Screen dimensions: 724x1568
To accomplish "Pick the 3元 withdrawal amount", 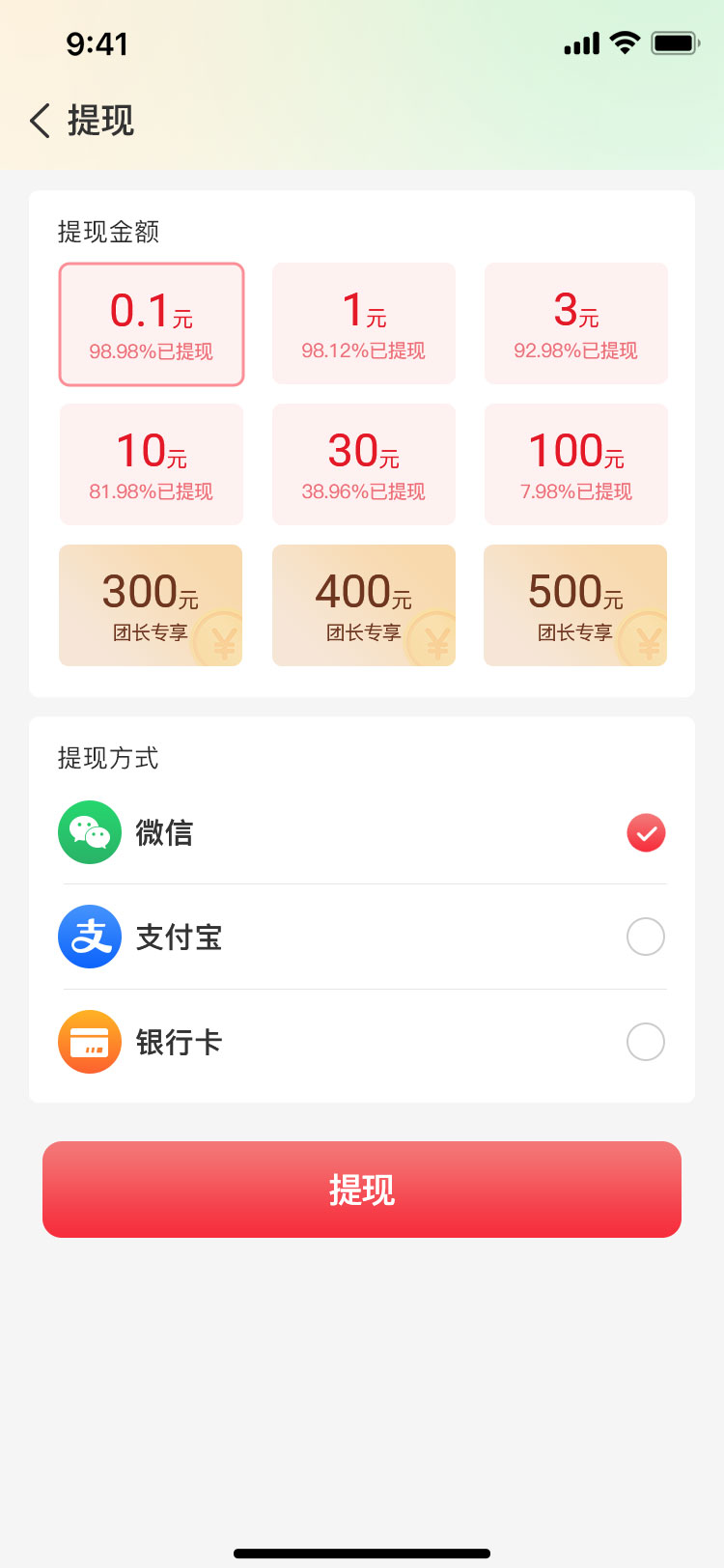I will point(576,324).
